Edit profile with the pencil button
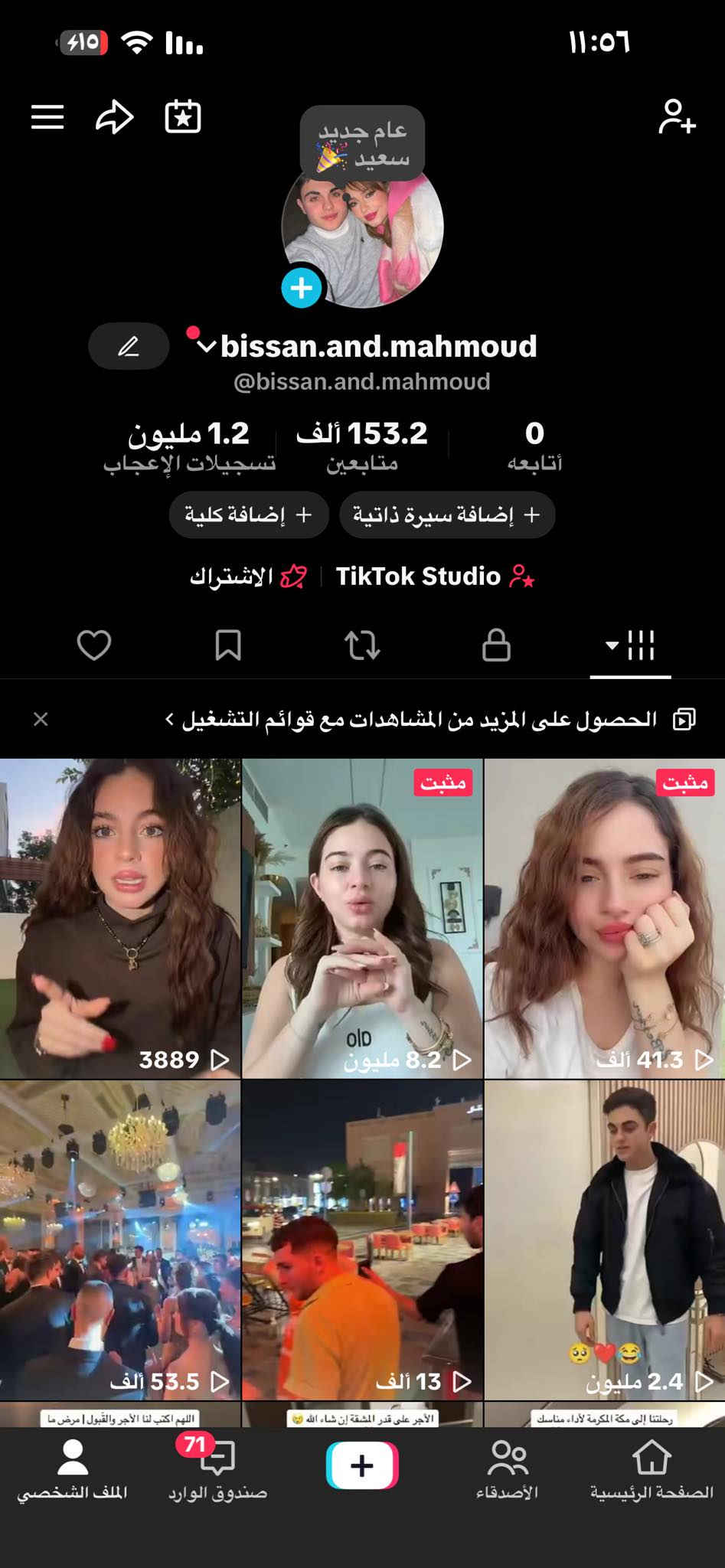 pos(129,347)
